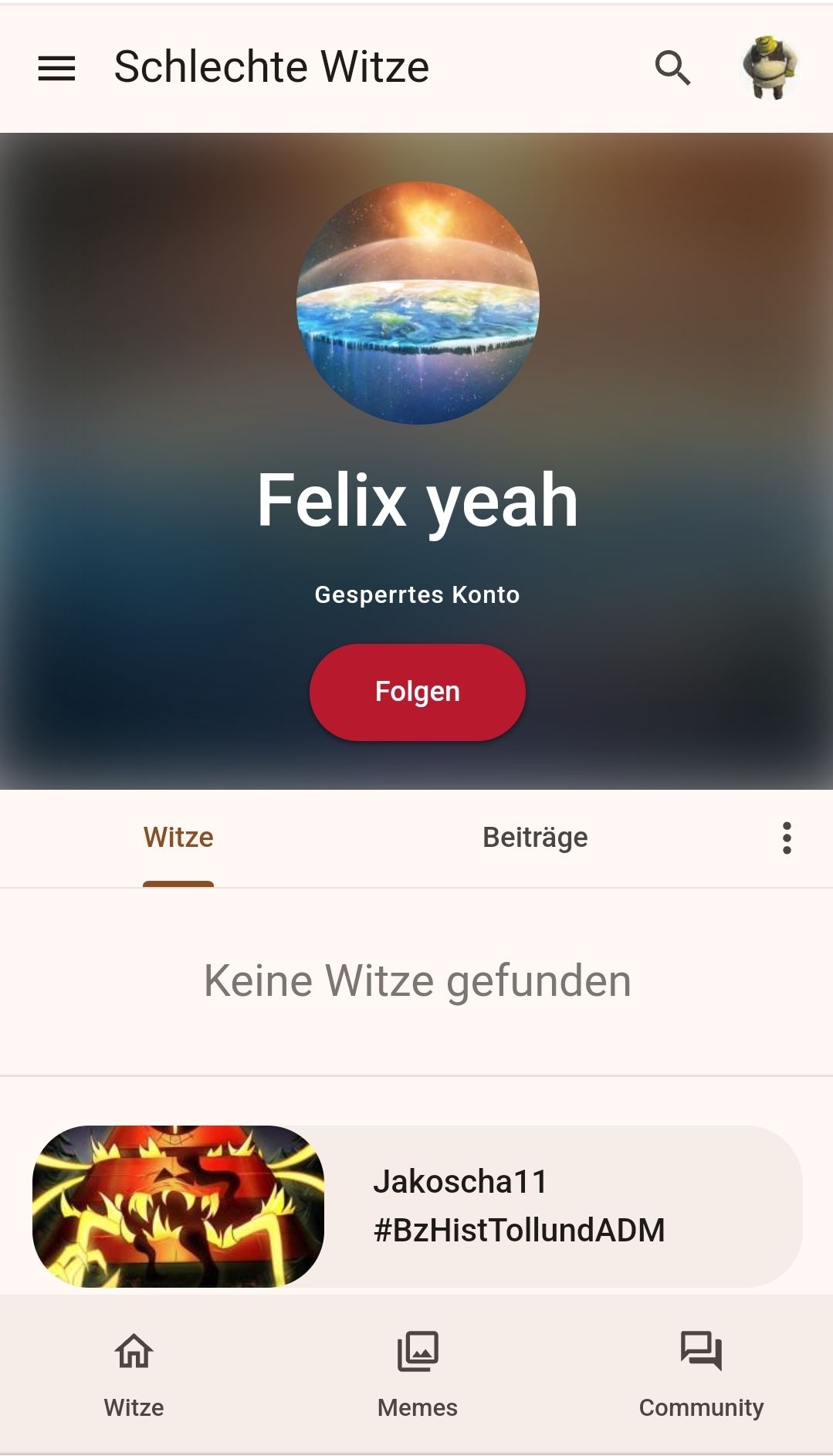
Task: Open the Jakoscha11 #BzHistTollundADM card
Action: 417,1206
